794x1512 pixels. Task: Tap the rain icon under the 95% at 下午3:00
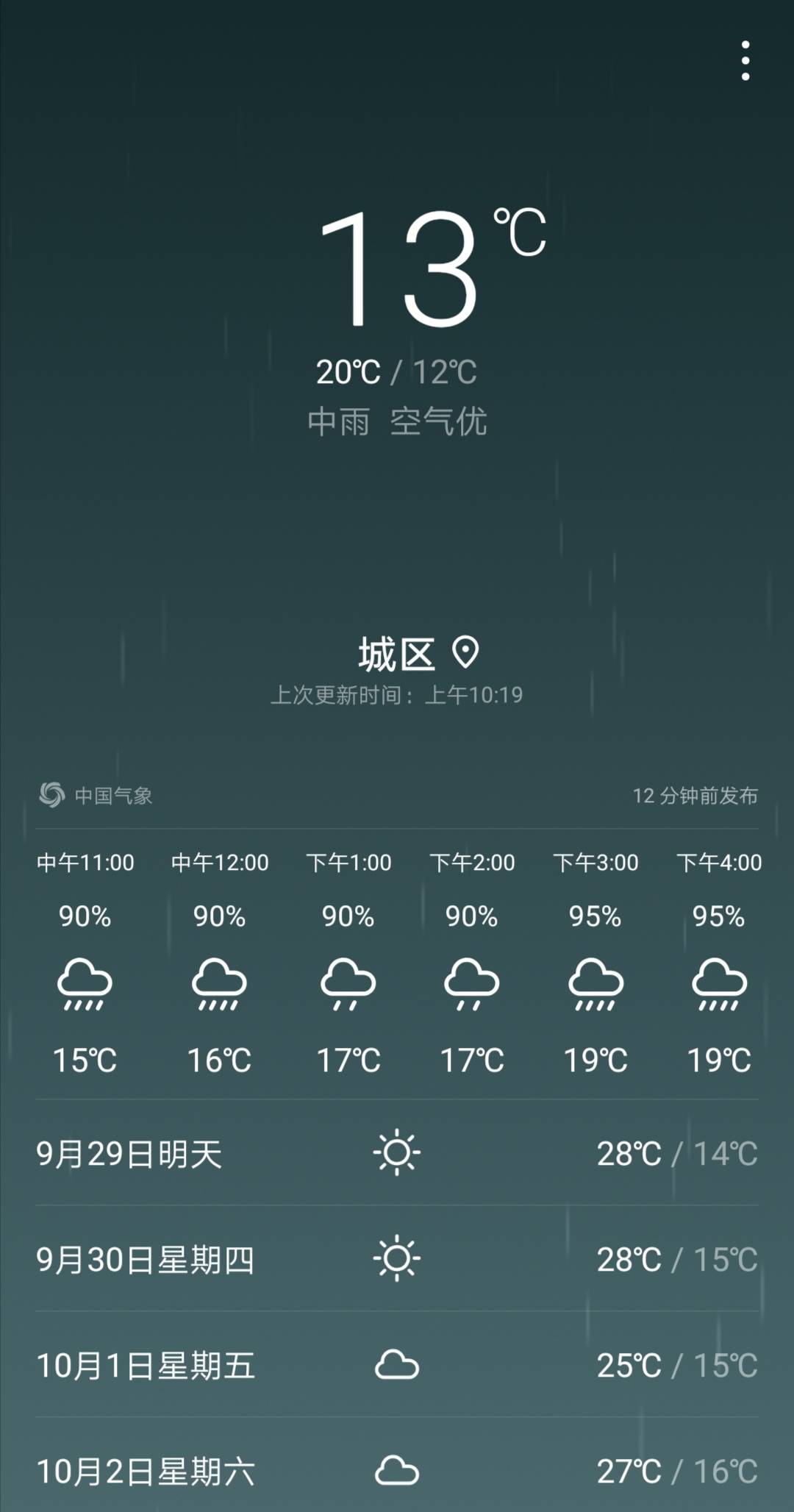pos(595,984)
